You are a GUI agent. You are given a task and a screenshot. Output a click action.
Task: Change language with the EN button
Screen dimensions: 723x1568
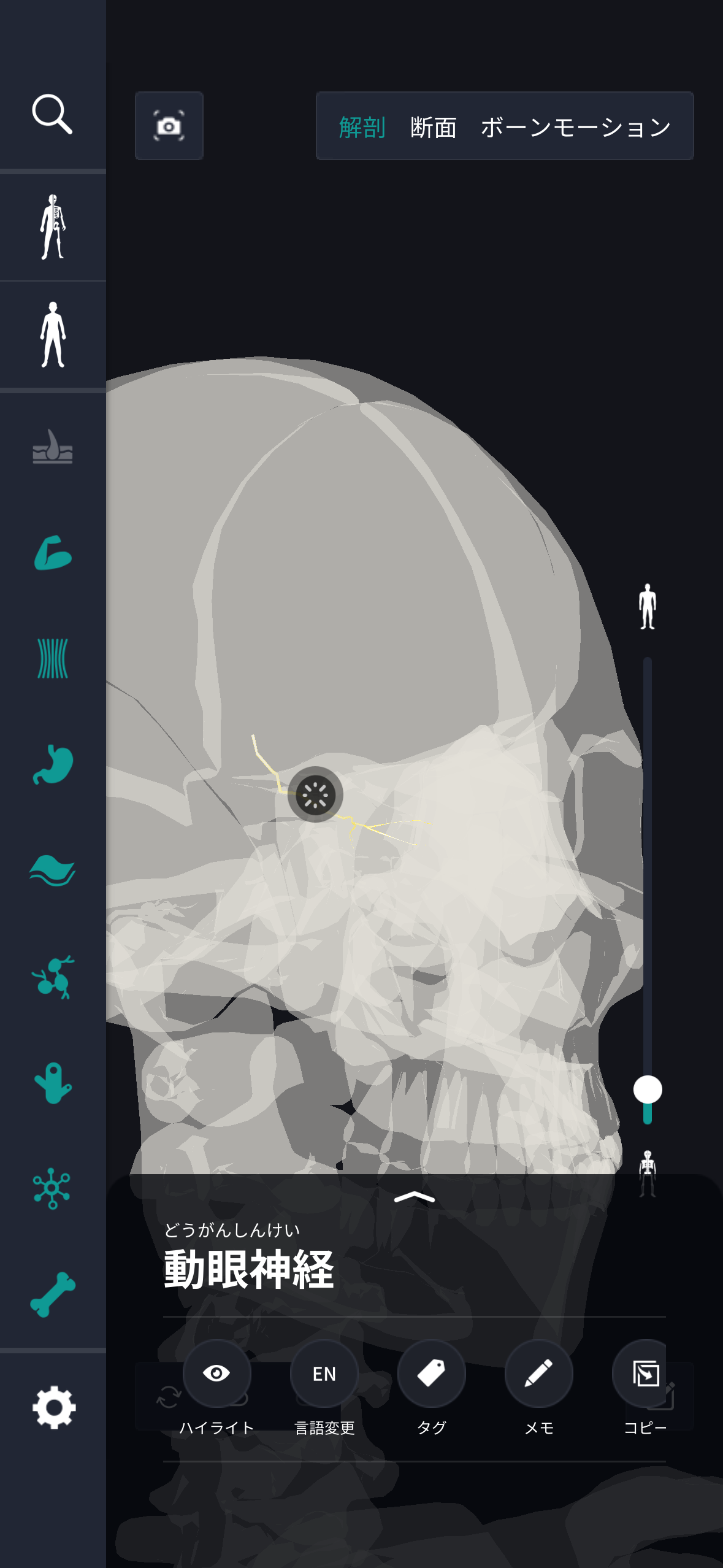324,1374
